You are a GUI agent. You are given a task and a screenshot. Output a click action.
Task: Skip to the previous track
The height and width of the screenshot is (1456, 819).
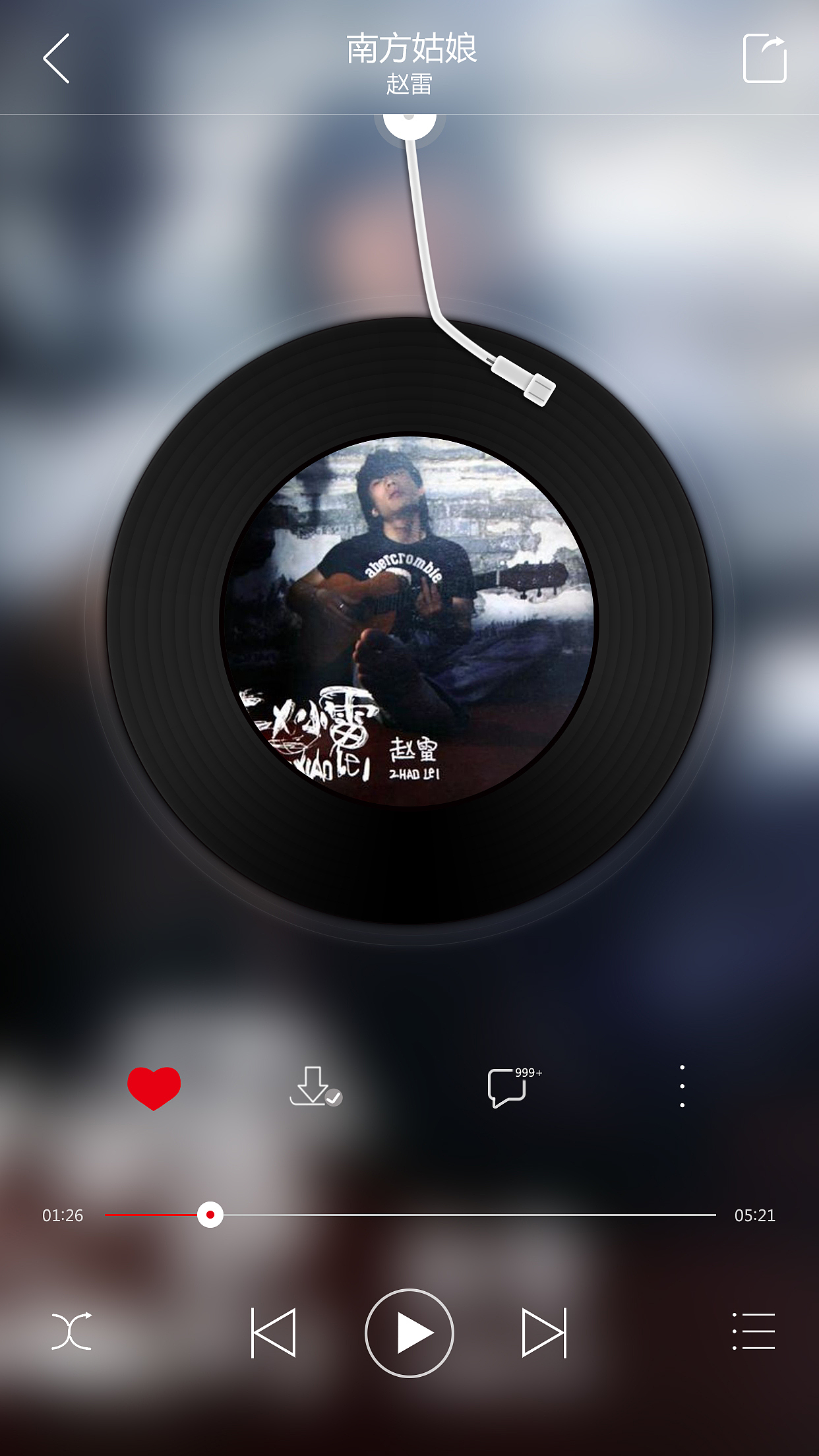274,1333
